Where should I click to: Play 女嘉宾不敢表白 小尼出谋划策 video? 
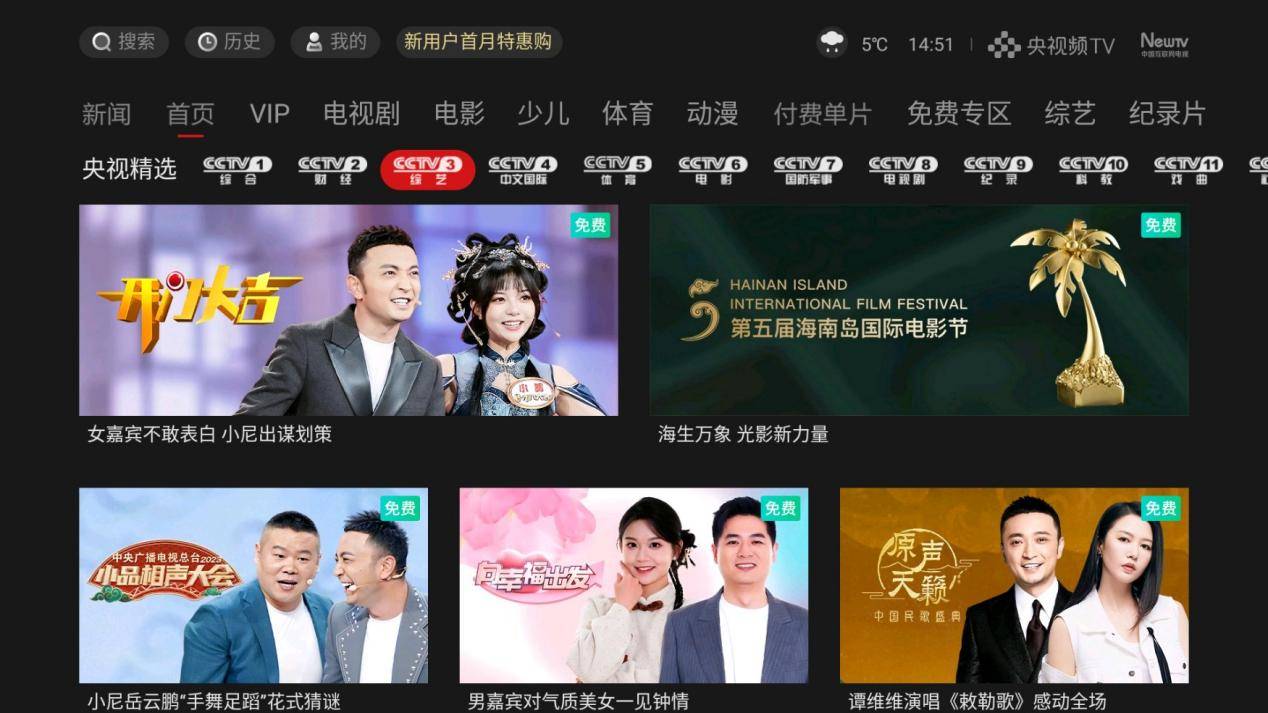click(348, 310)
